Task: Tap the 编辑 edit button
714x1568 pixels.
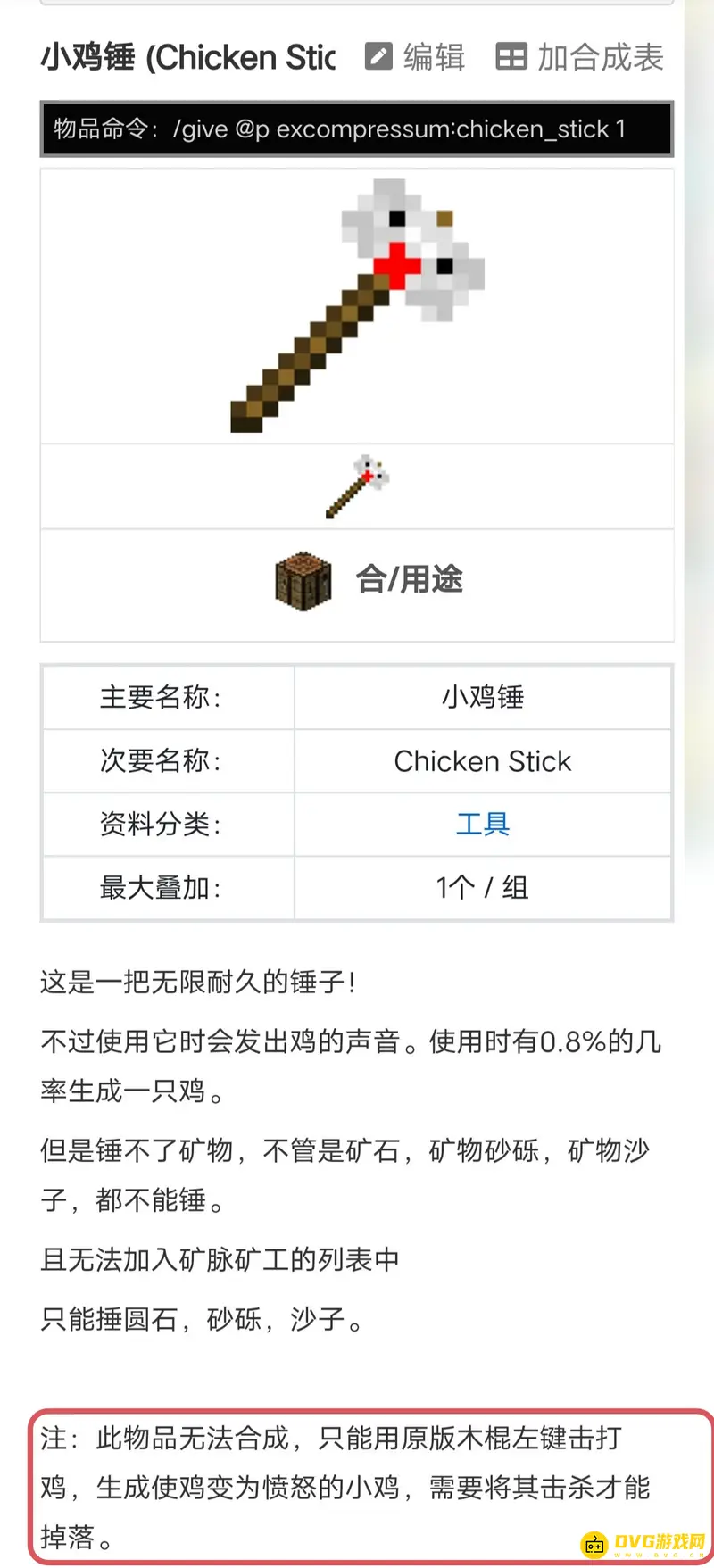Action: tap(415, 57)
